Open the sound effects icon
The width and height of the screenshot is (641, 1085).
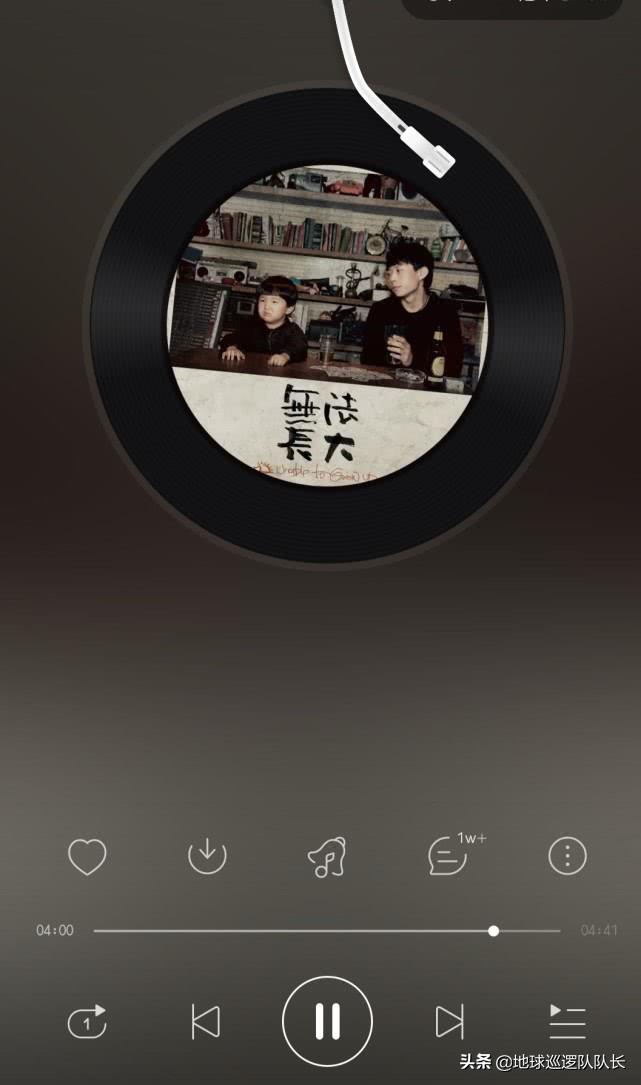click(x=327, y=857)
